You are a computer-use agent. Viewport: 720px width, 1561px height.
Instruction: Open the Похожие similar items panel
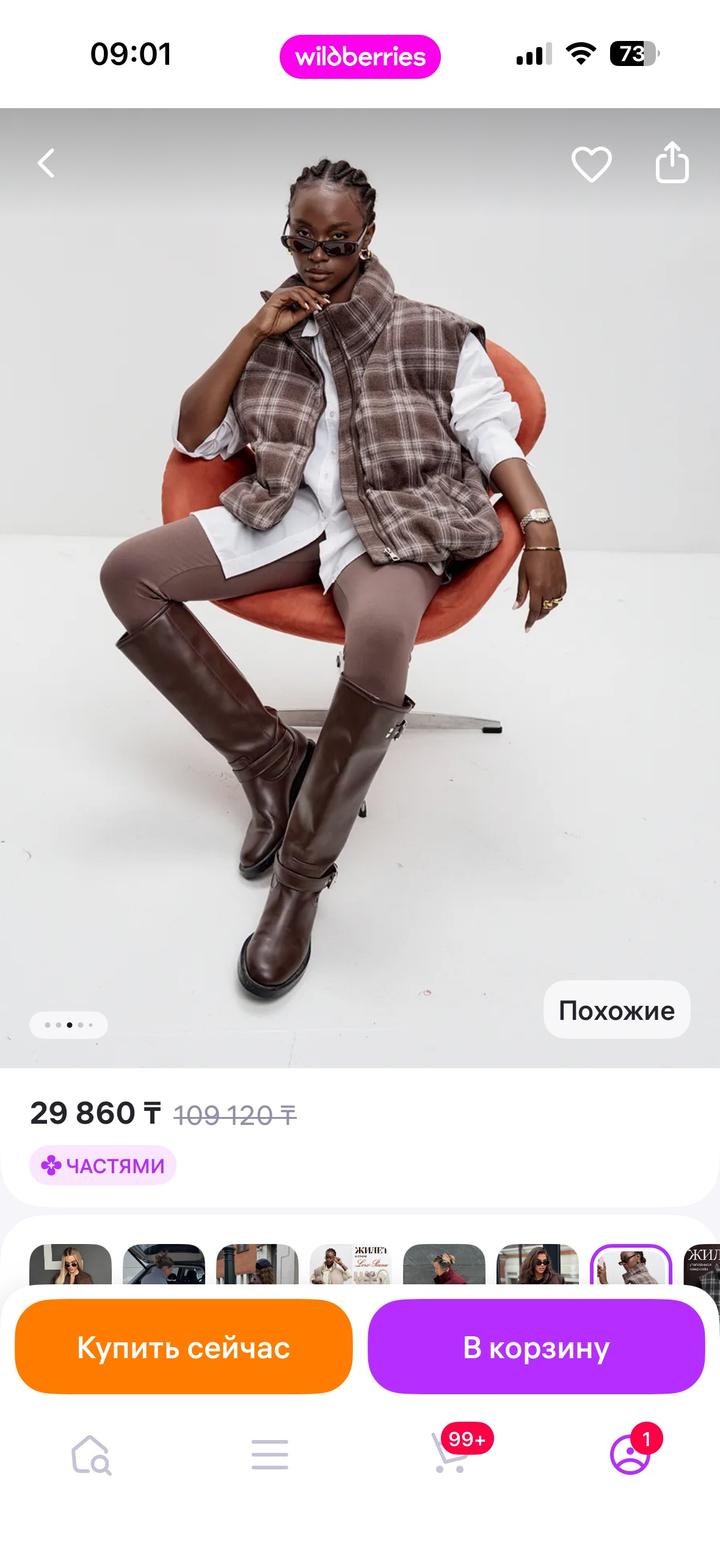tap(616, 1010)
